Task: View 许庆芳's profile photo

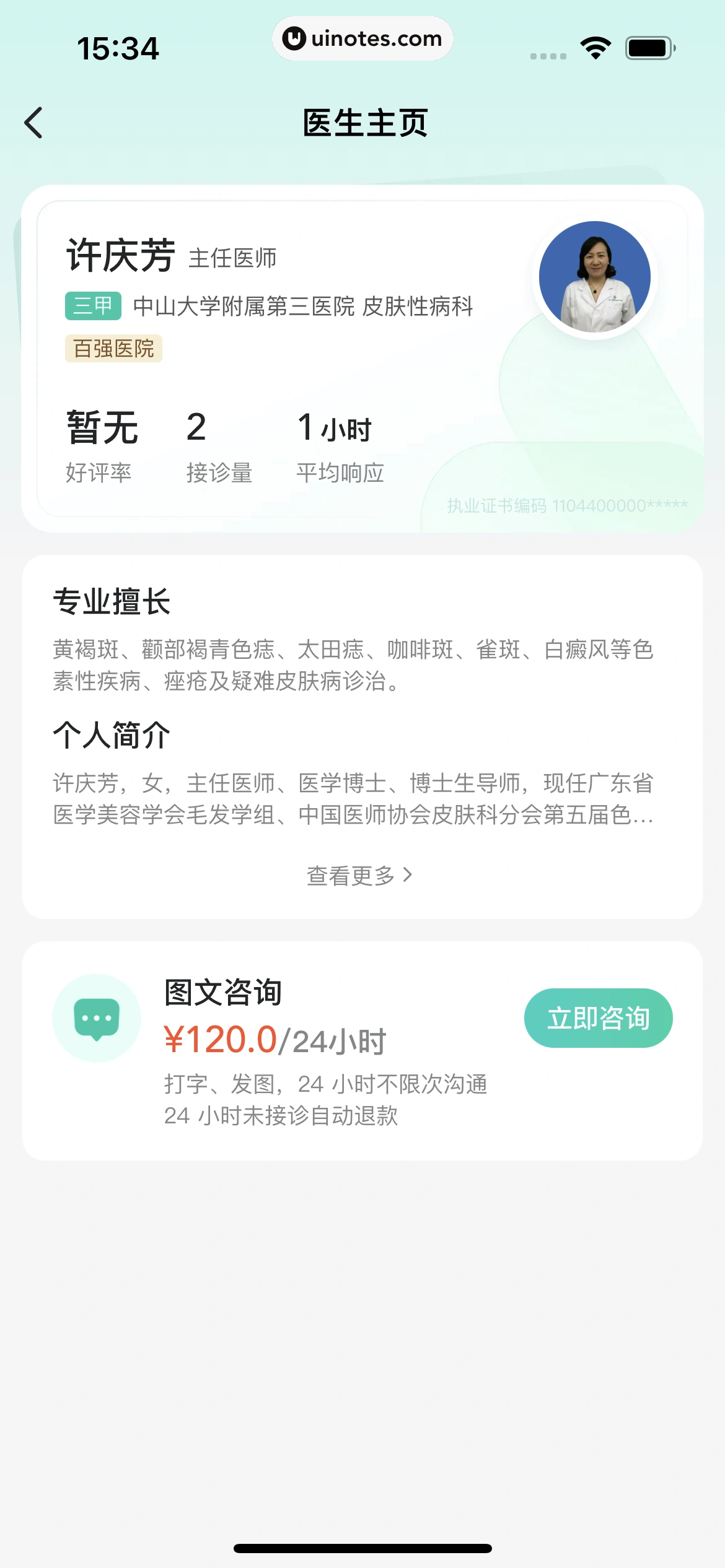Action: [x=594, y=277]
